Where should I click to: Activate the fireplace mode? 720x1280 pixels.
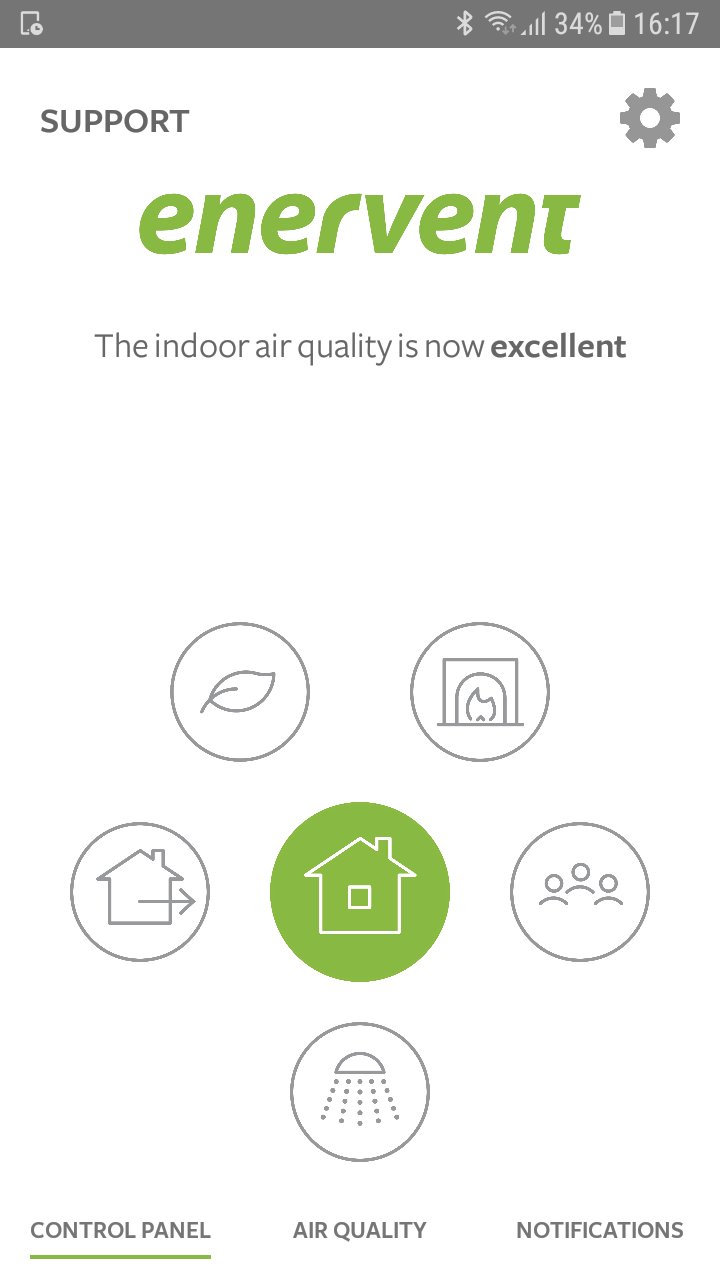480,691
